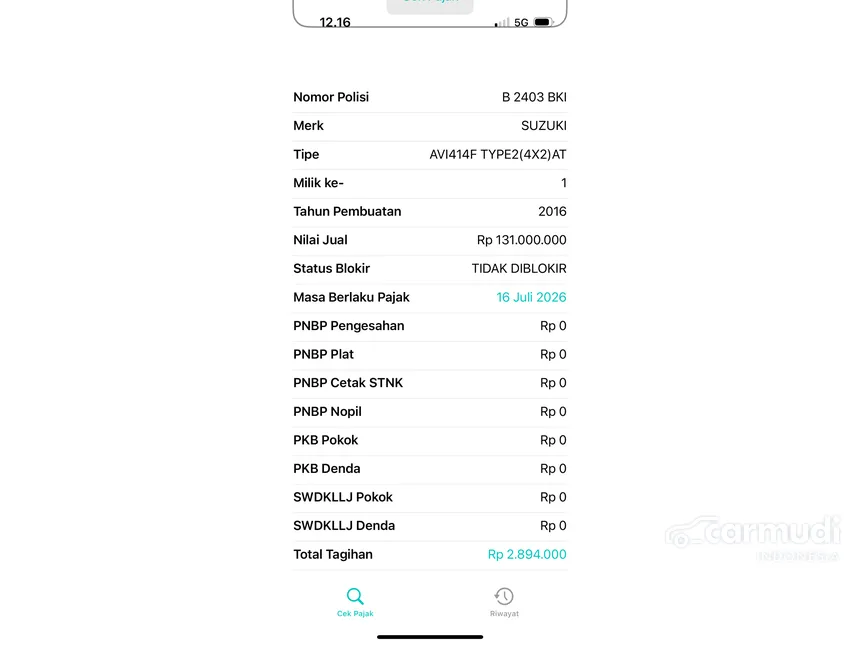Switch to the Riwayat tab
Image resolution: width=860 pixels, height=645 pixels.
504,601
